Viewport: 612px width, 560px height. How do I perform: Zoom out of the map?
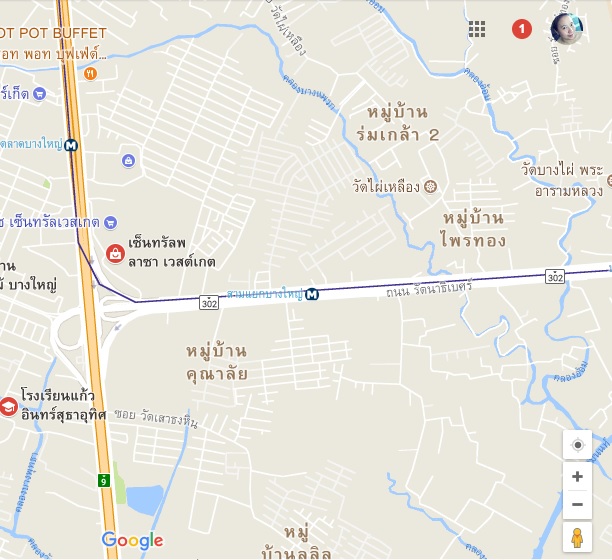tap(577, 505)
